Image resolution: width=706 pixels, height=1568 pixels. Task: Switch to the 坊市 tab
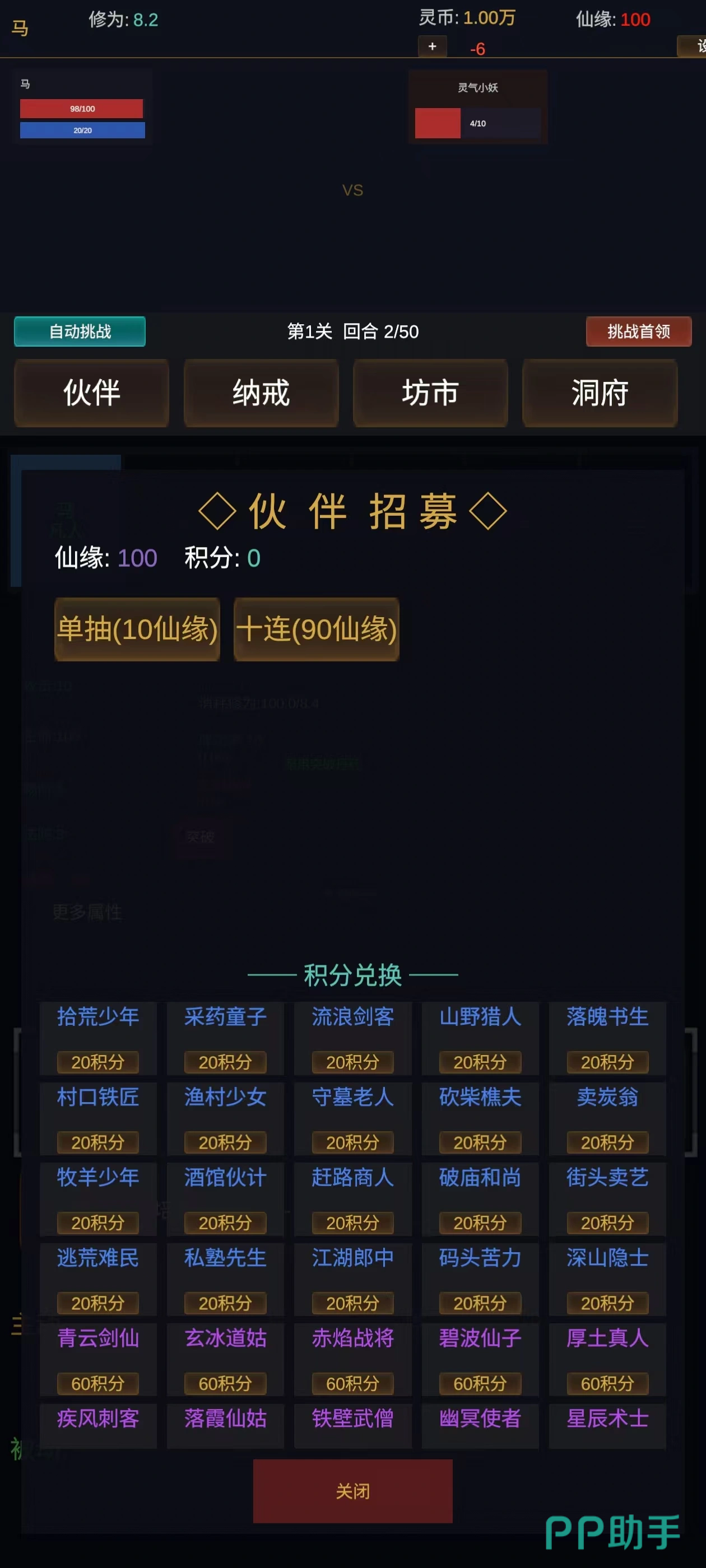click(x=430, y=393)
